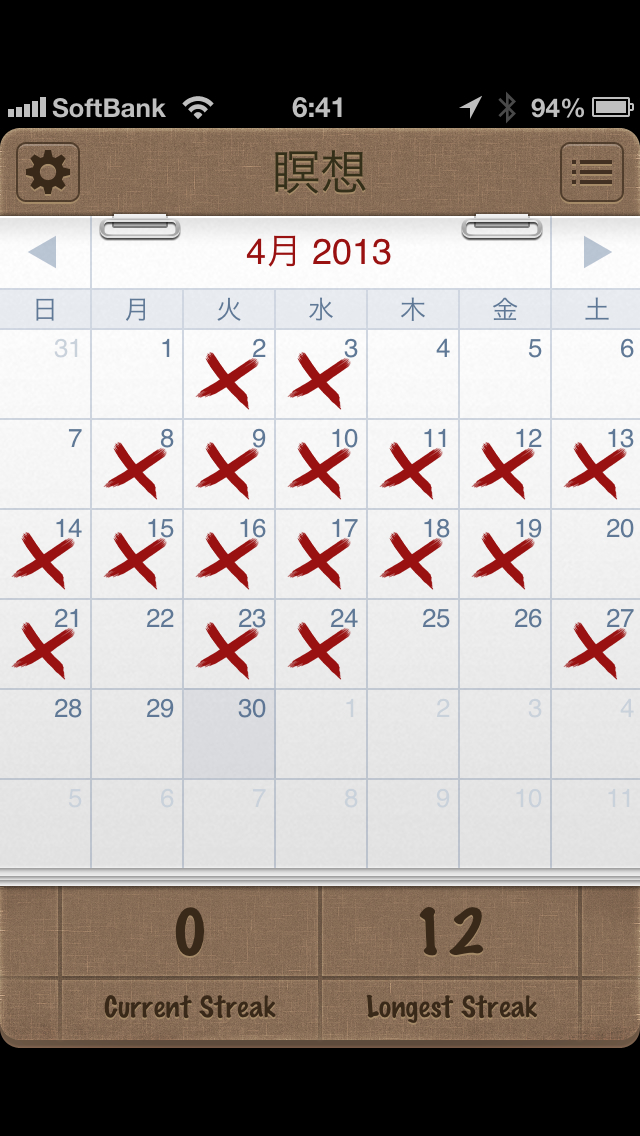The width and height of the screenshot is (640, 1136).
Task: Mark April 1 on the calendar
Action: coord(137,374)
